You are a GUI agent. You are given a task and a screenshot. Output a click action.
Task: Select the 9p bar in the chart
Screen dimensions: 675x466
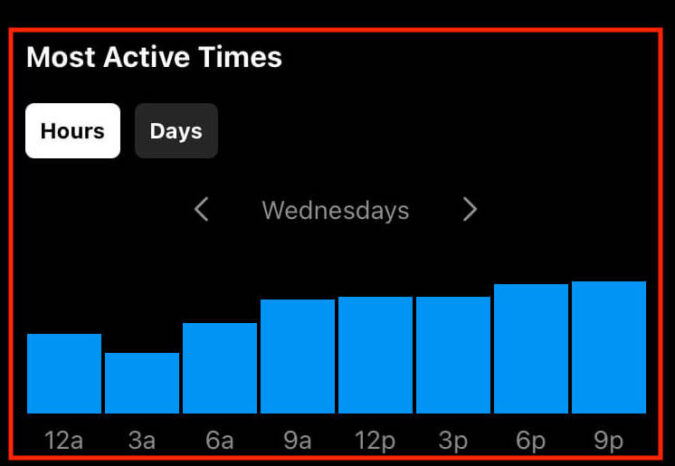pyautogui.click(x=608, y=347)
